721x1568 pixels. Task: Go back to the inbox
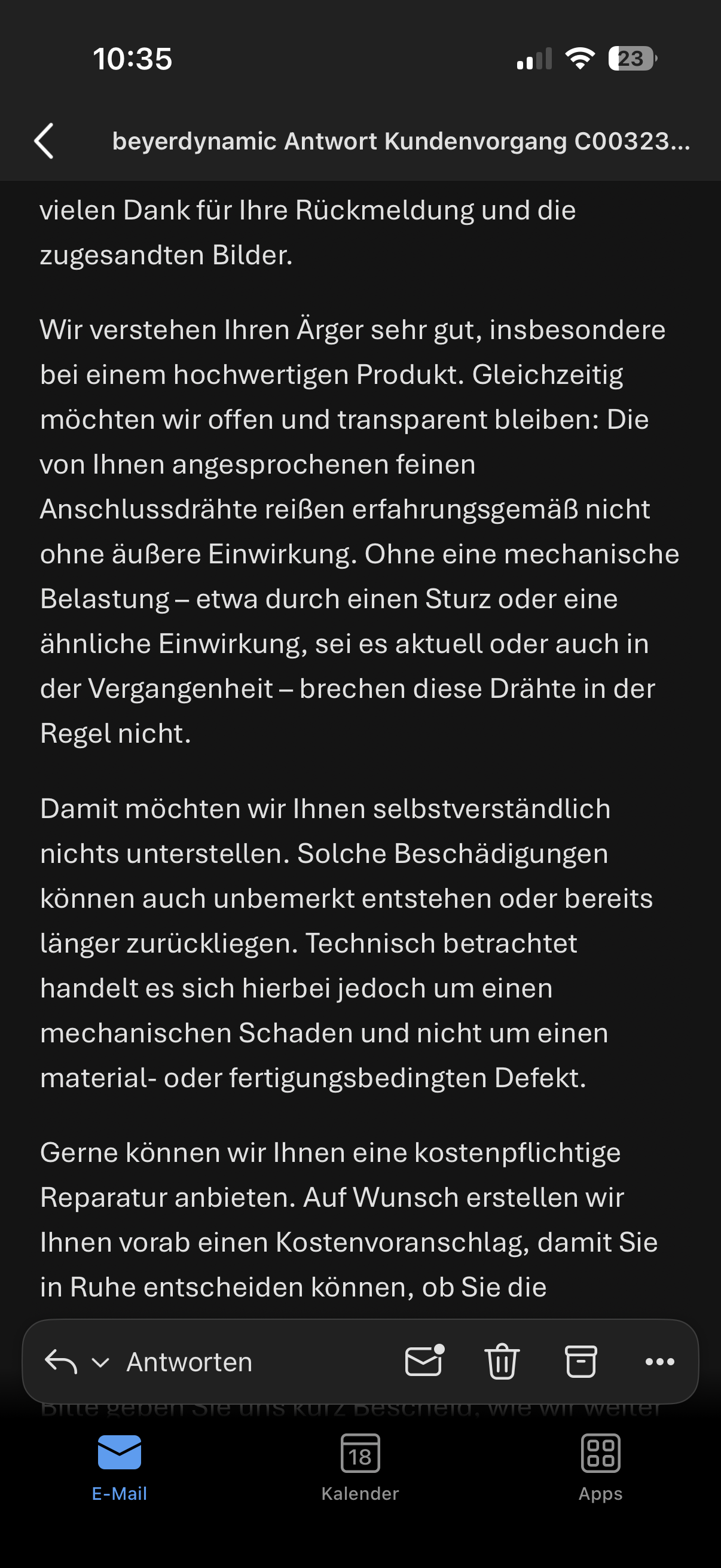pos(44,141)
